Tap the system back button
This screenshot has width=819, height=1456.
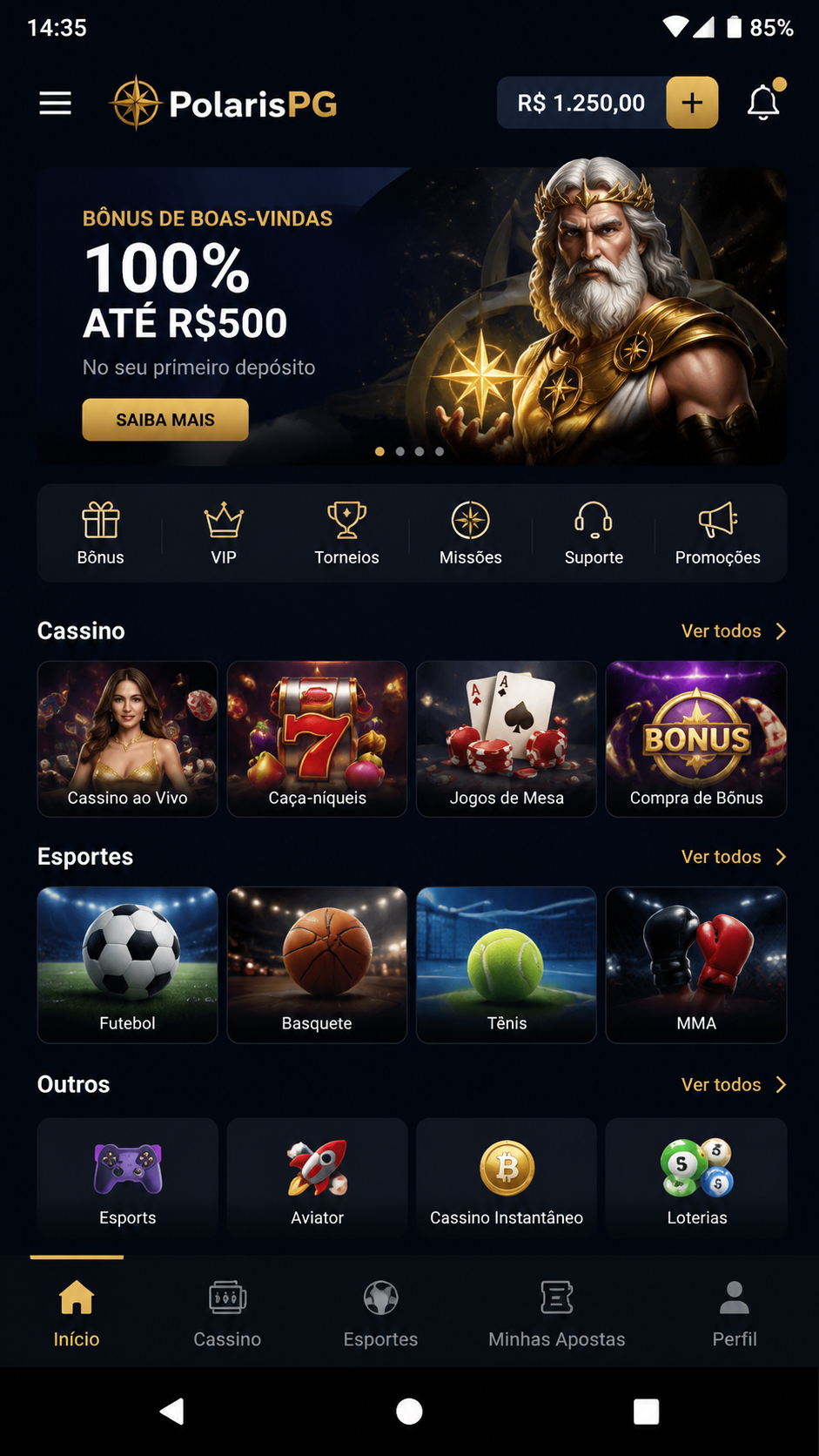click(172, 1411)
